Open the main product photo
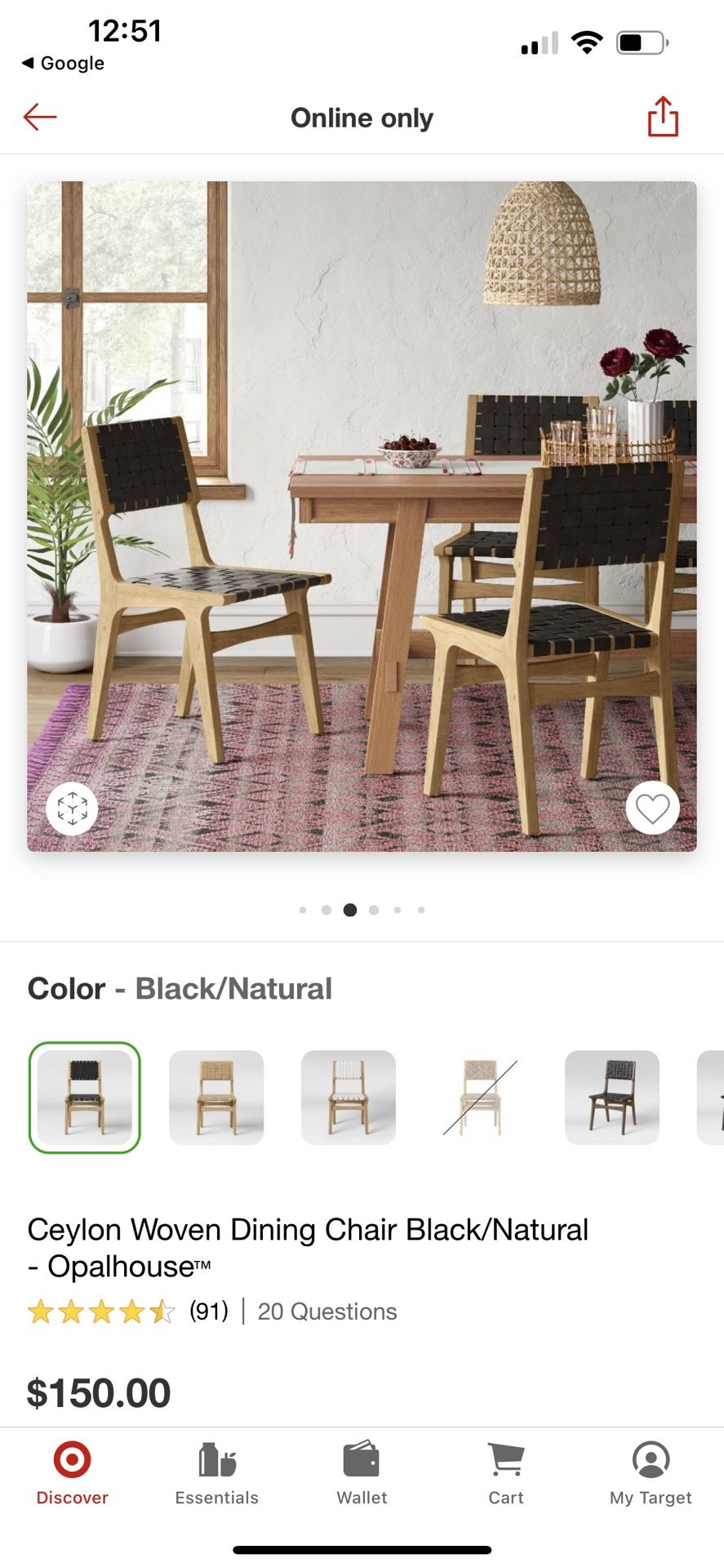 tap(362, 516)
